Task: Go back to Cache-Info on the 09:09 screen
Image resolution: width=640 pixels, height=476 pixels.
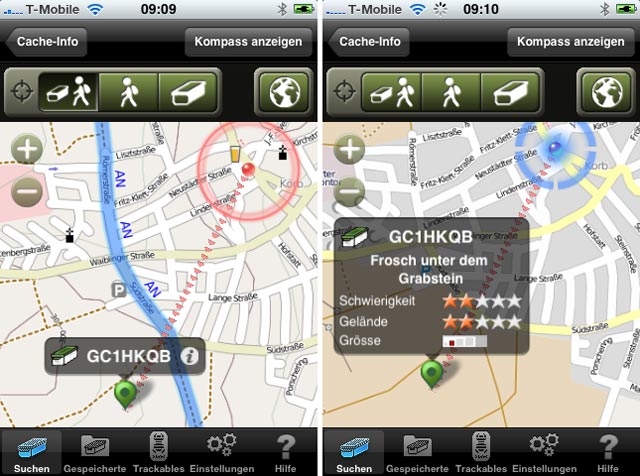Action: click(x=46, y=42)
